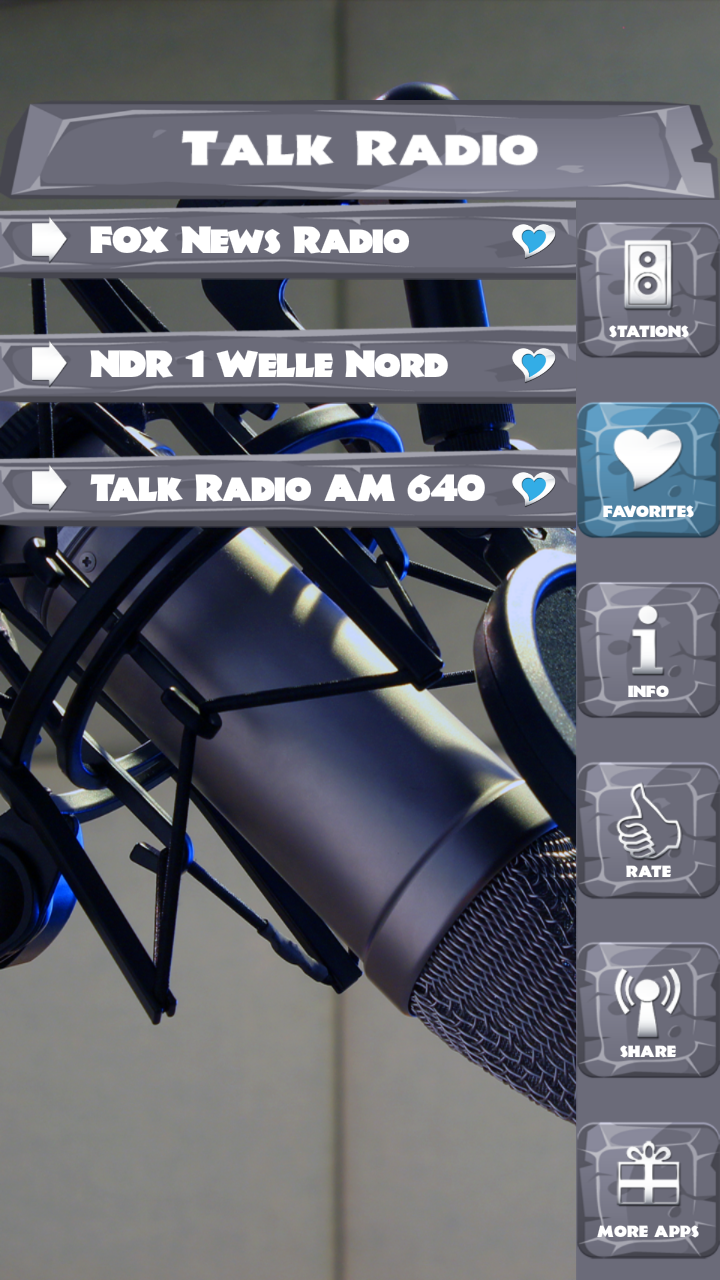Play NDR 1 Welle Nord station

[268, 365]
